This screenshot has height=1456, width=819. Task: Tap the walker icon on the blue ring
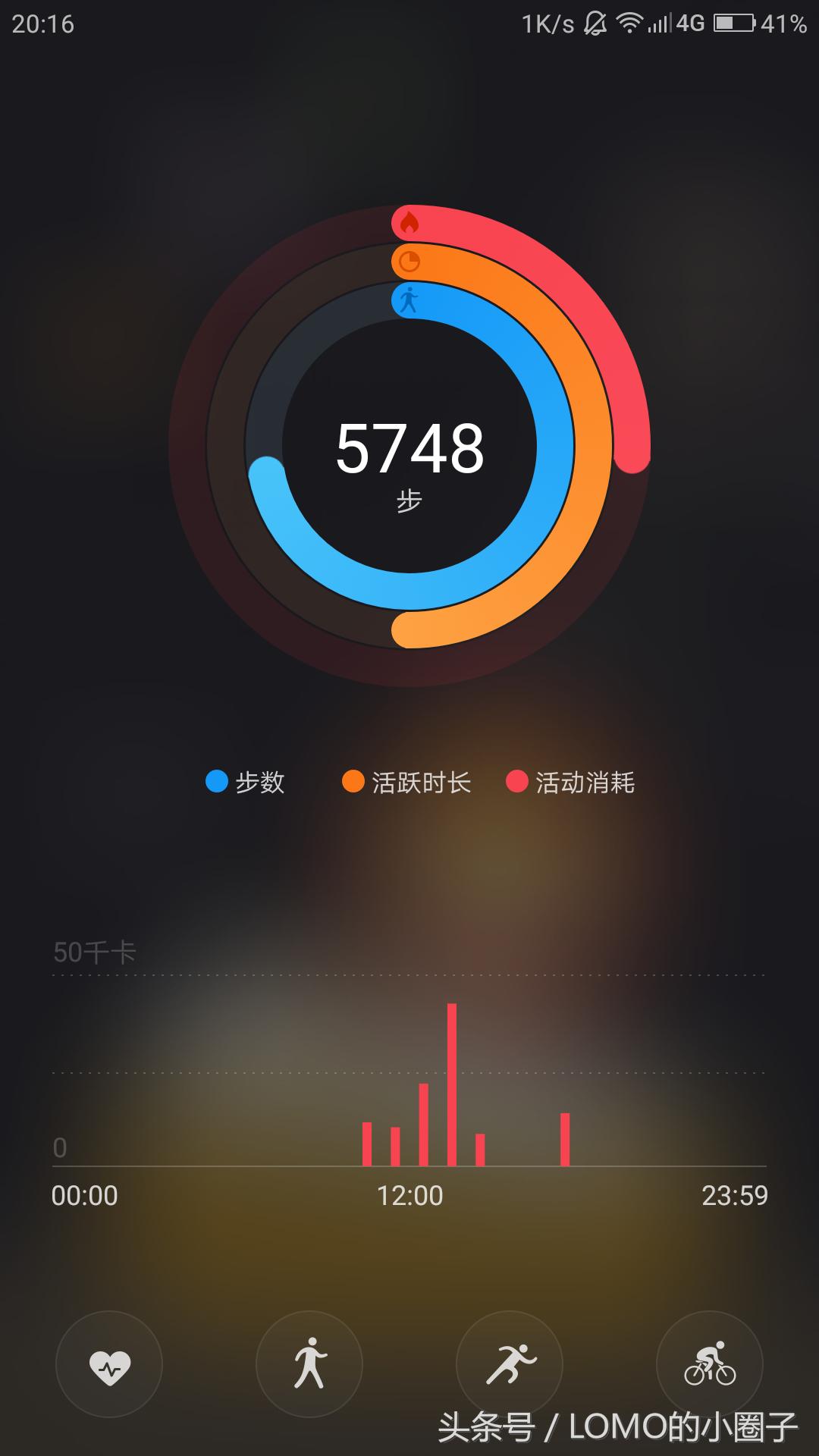[408, 300]
